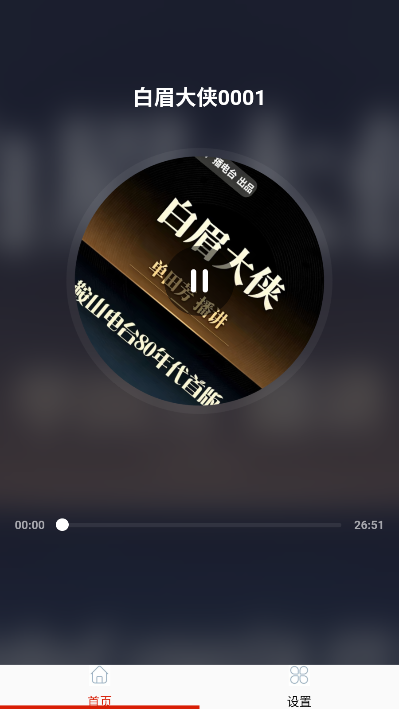This screenshot has height=709, width=399.
Task: Open the 设置 tab
Action: (299, 687)
